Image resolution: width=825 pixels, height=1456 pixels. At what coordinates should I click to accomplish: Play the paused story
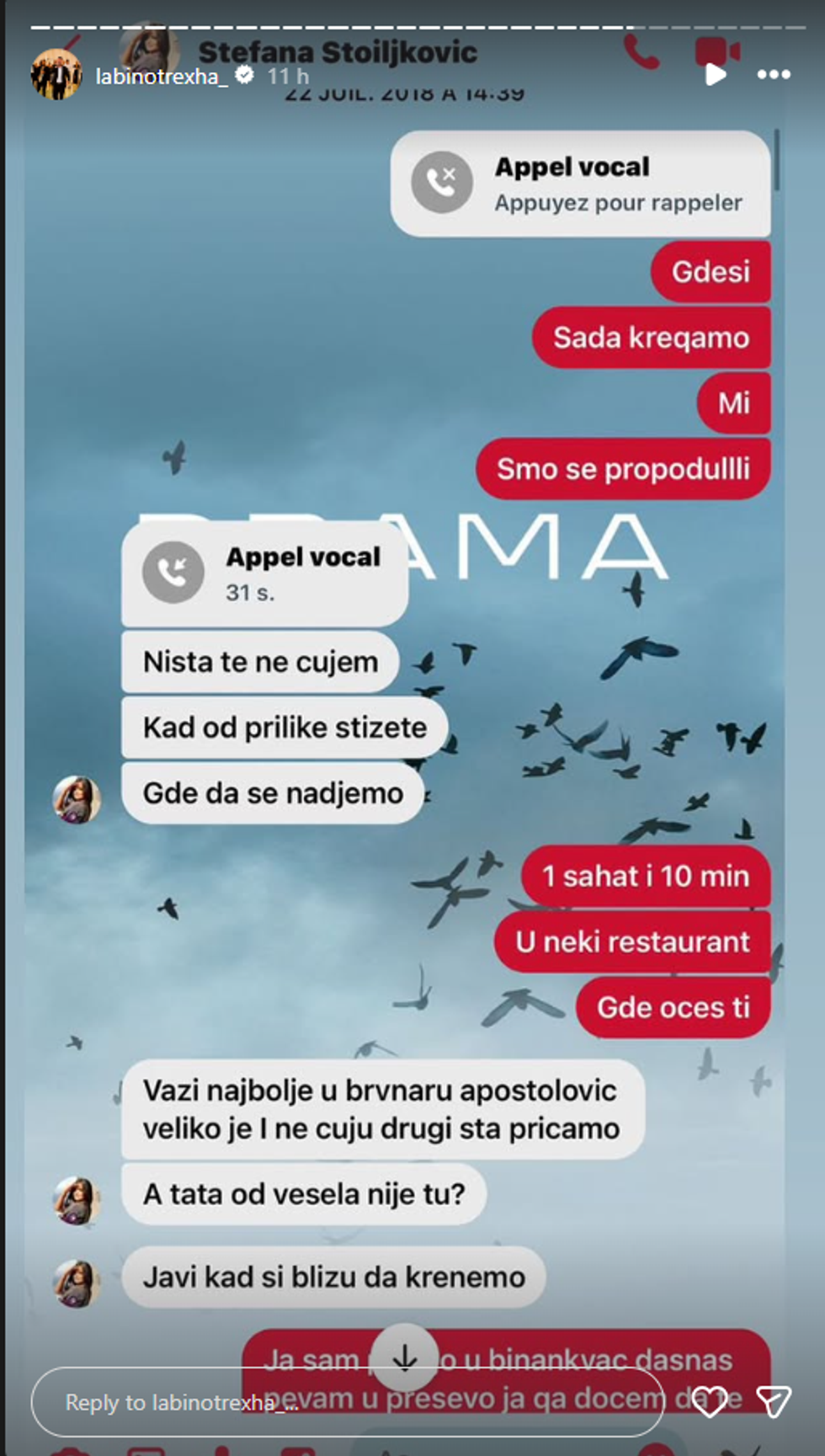[716, 75]
